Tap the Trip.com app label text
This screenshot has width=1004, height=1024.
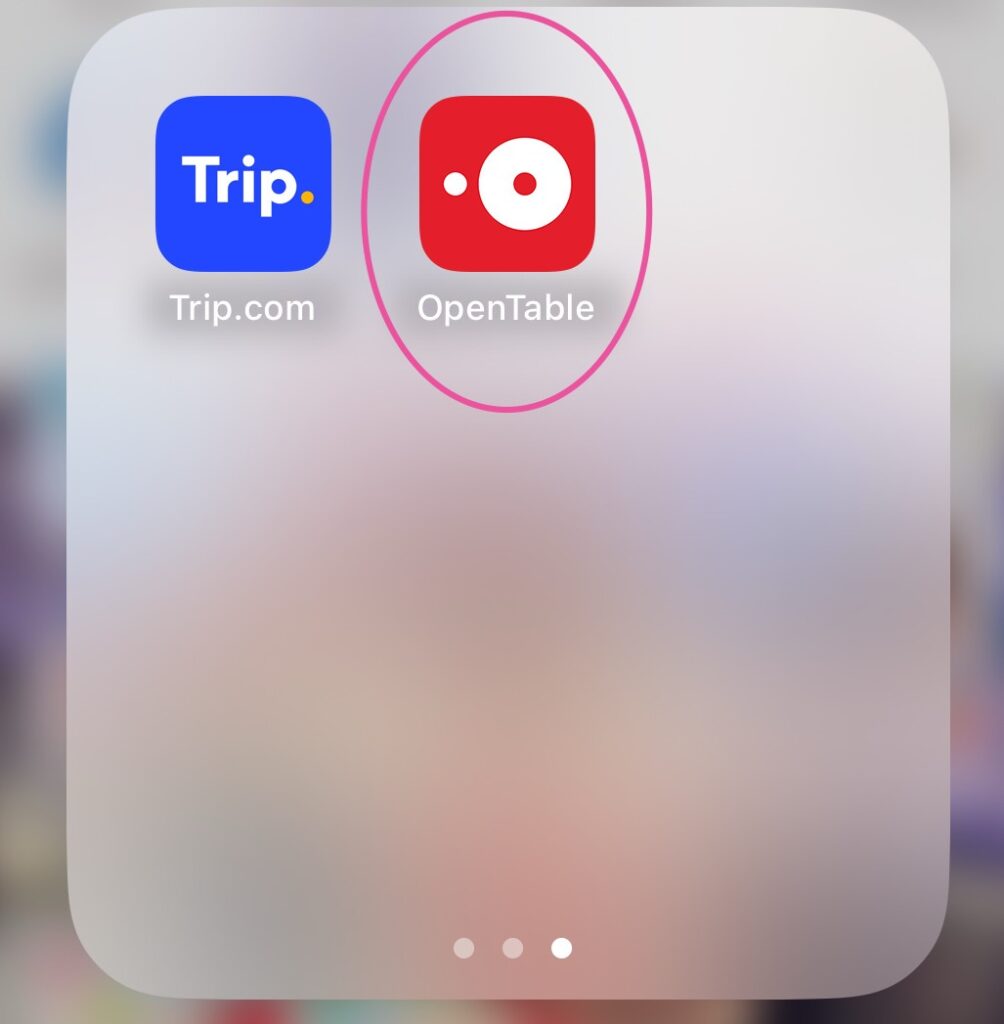(x=240, y=307)
